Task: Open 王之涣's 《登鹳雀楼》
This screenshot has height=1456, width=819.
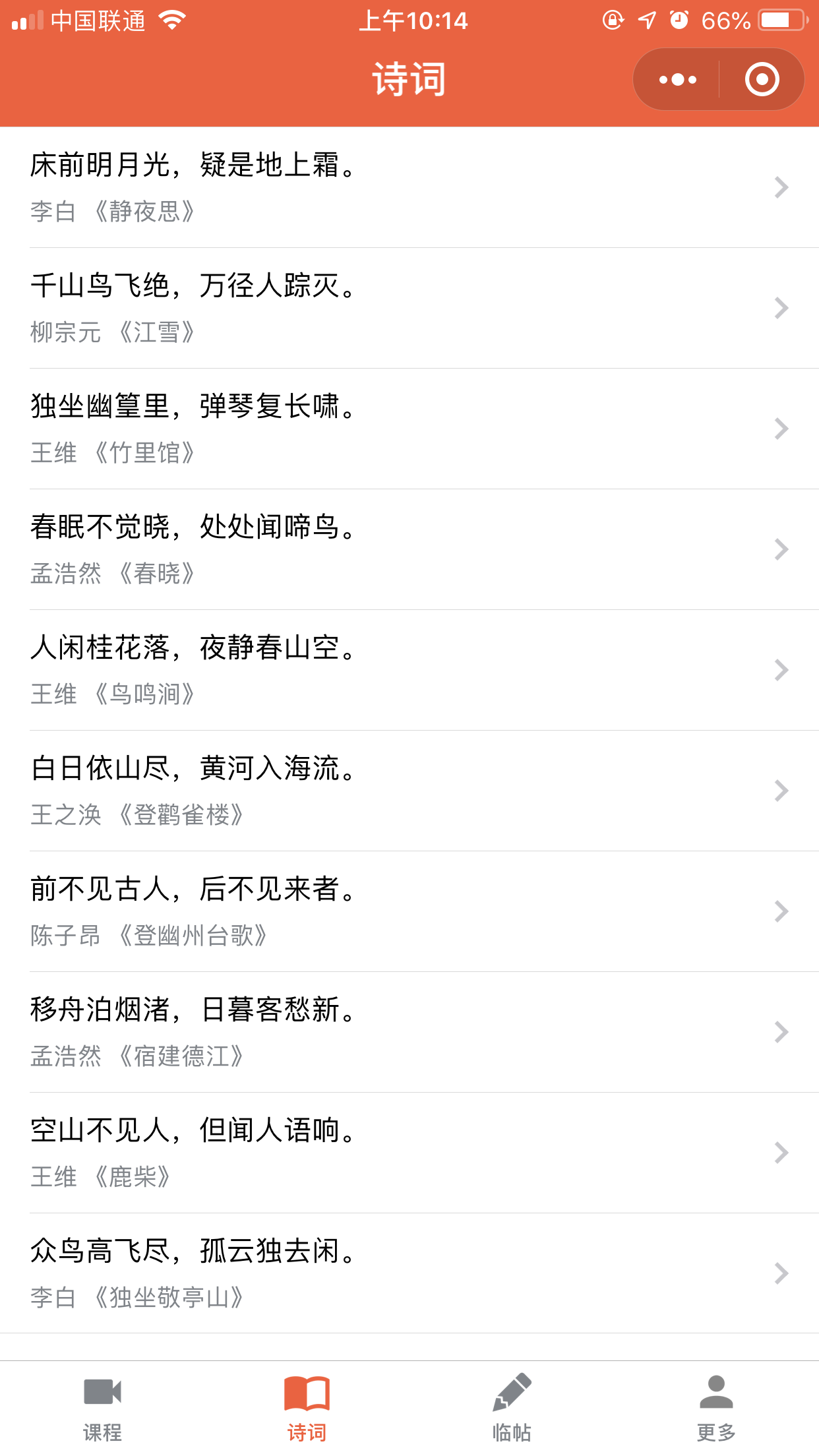Action: (x=409, y=791)
